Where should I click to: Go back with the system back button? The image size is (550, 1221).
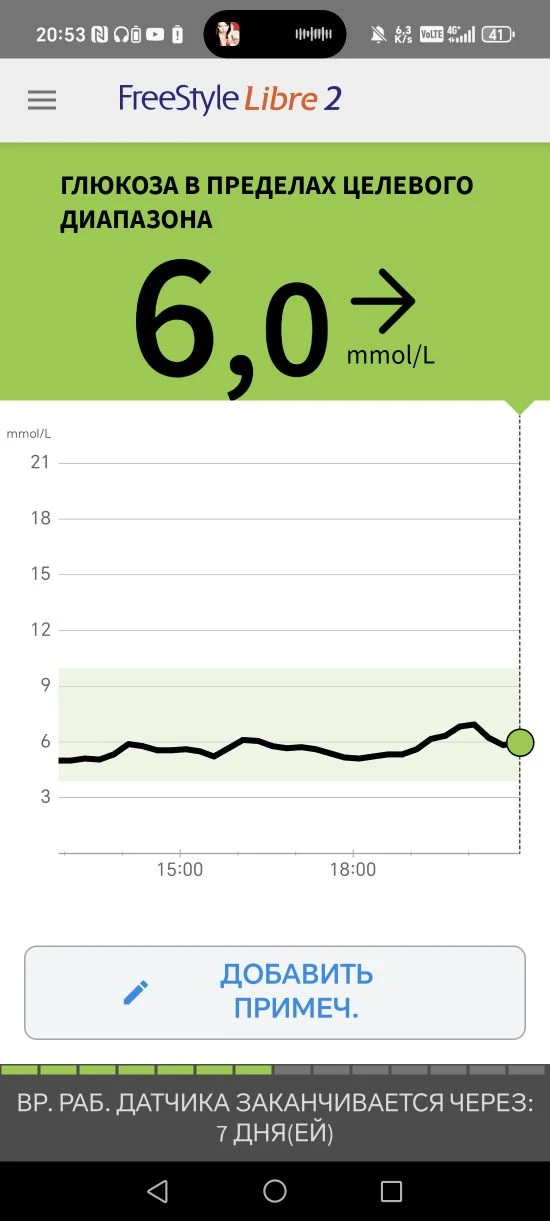coord(157,1191)
